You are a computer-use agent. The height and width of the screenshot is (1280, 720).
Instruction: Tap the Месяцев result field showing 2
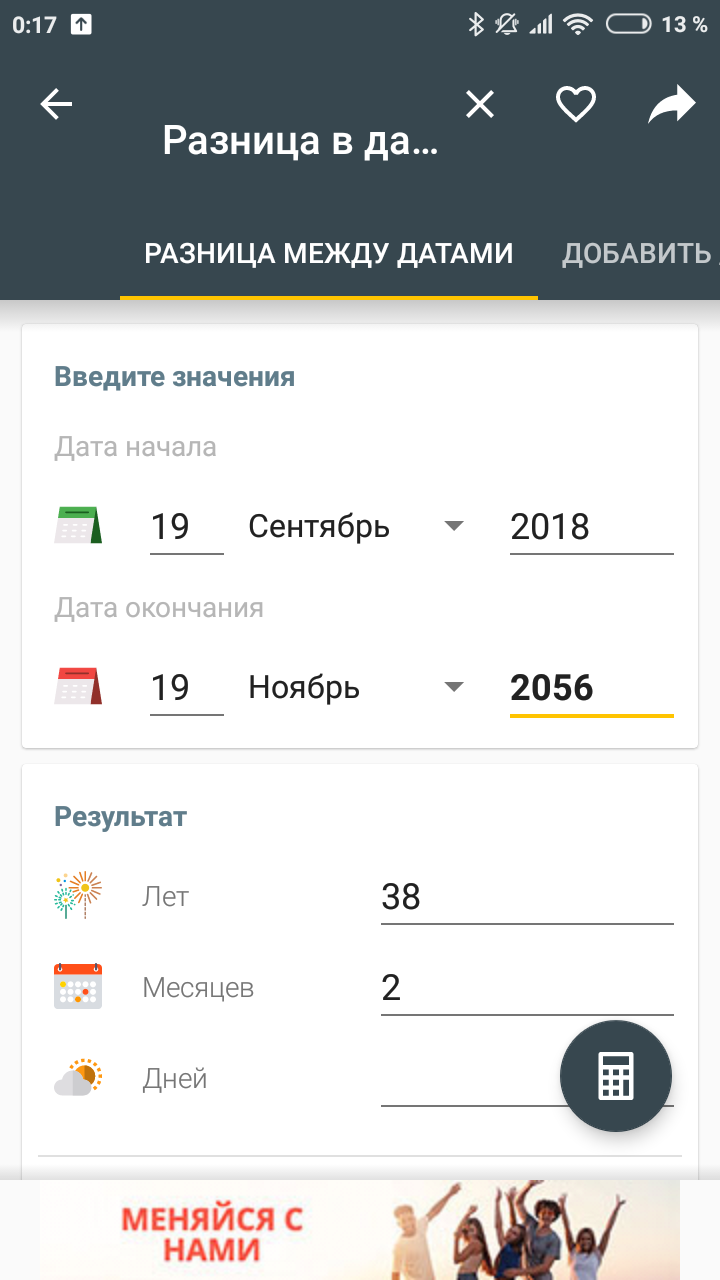pos(527,988)
